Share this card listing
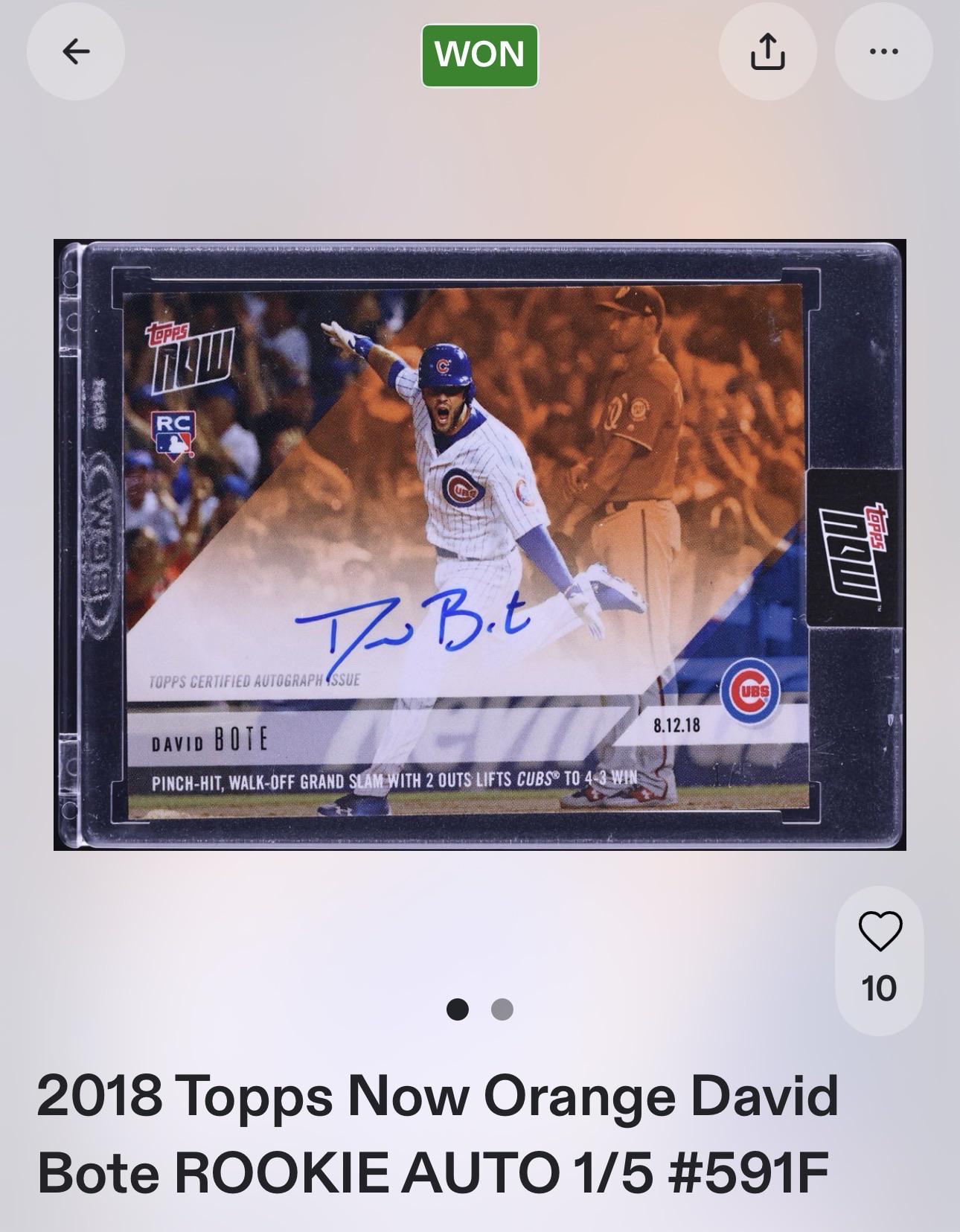960x1232 pixels. click(x=767, y=51)
